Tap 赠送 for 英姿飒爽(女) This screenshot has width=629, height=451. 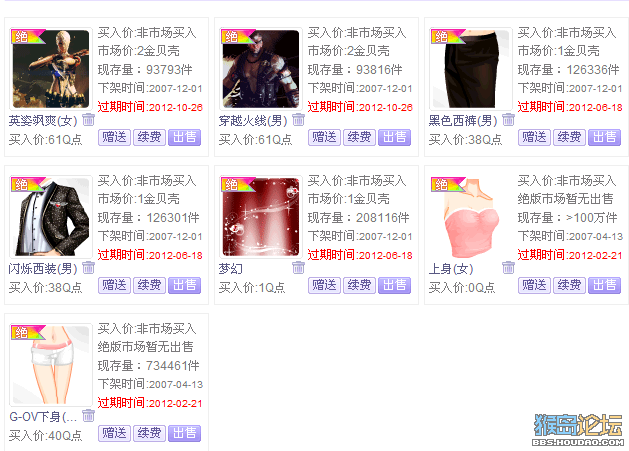point(114,137)
